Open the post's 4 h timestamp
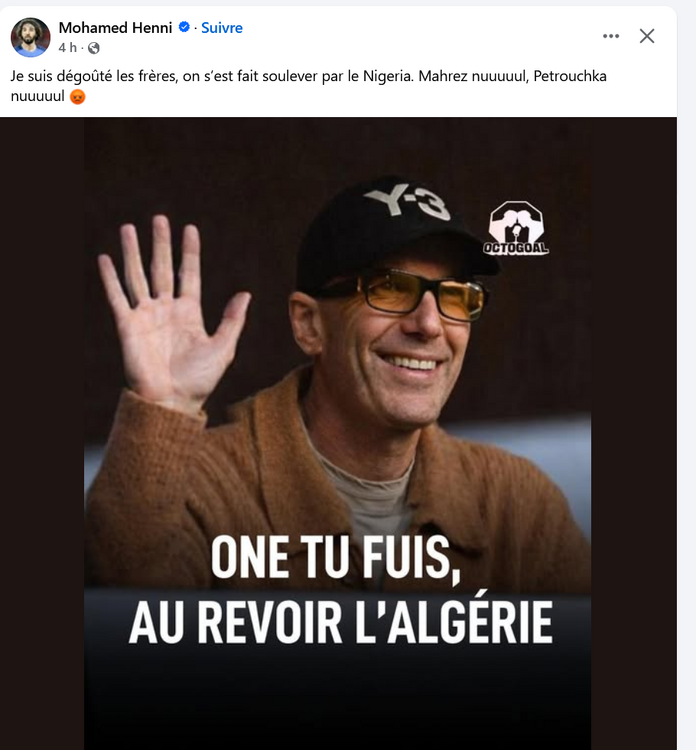 (x=67, y=47)
